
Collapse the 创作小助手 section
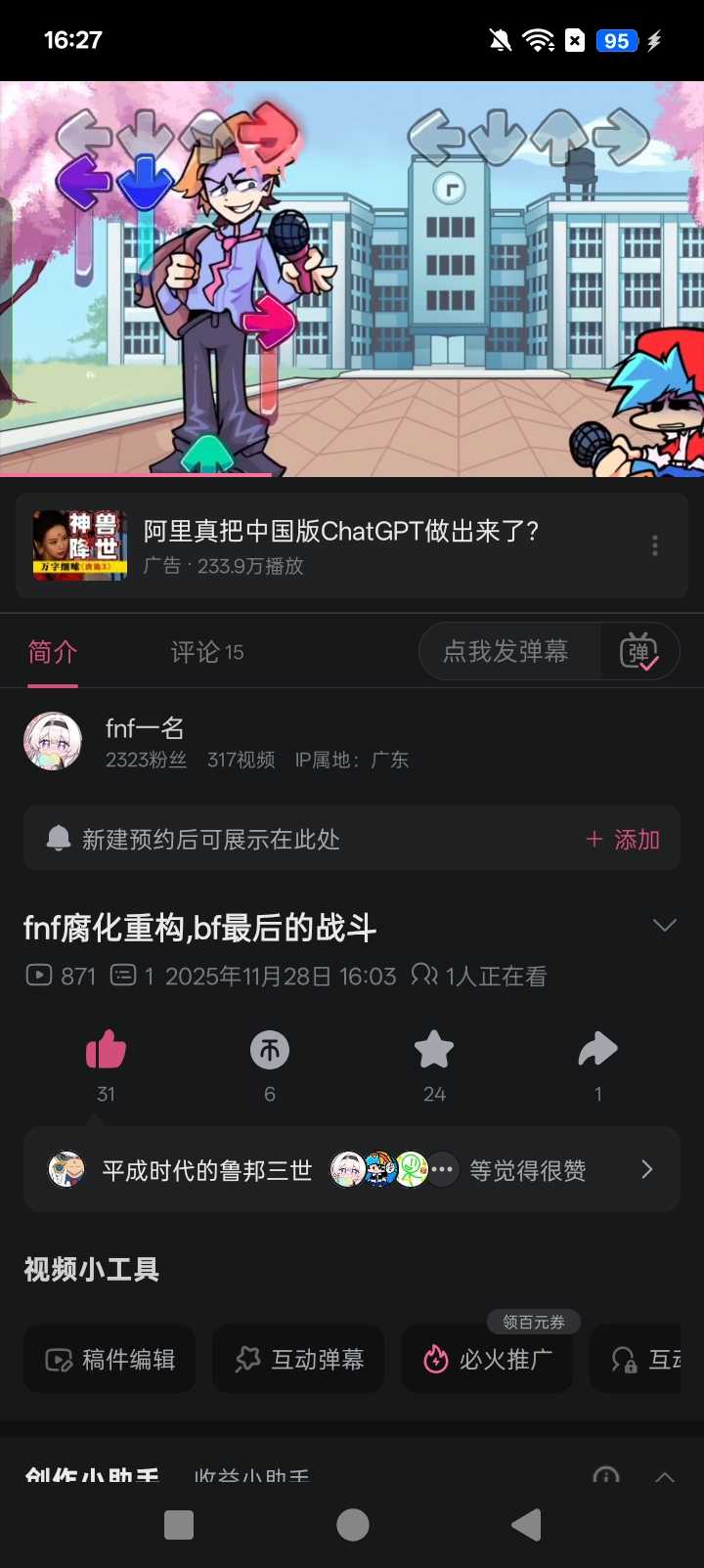click(x=664, y=1476)
